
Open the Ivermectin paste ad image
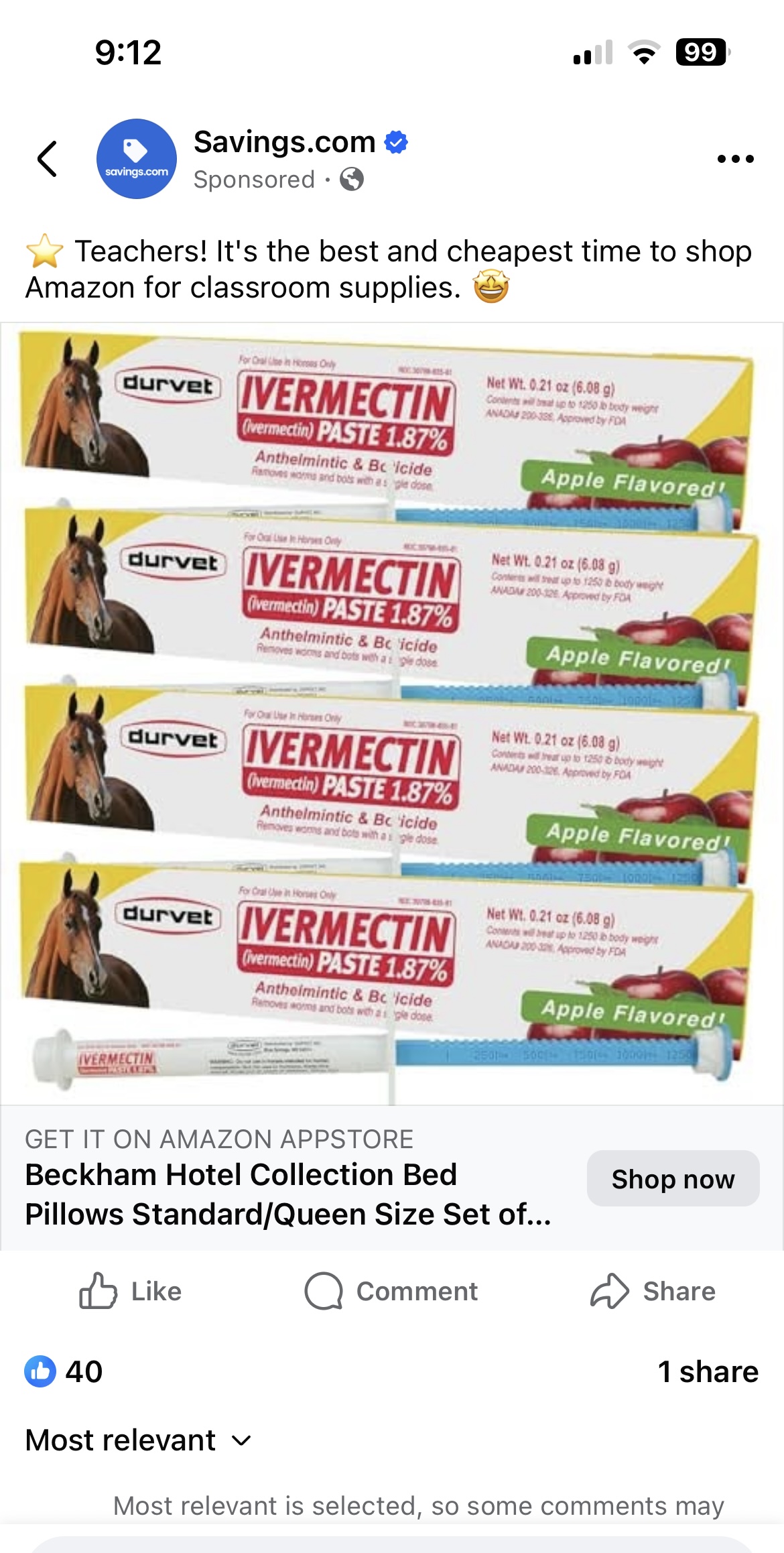click(x=392, y=714)
